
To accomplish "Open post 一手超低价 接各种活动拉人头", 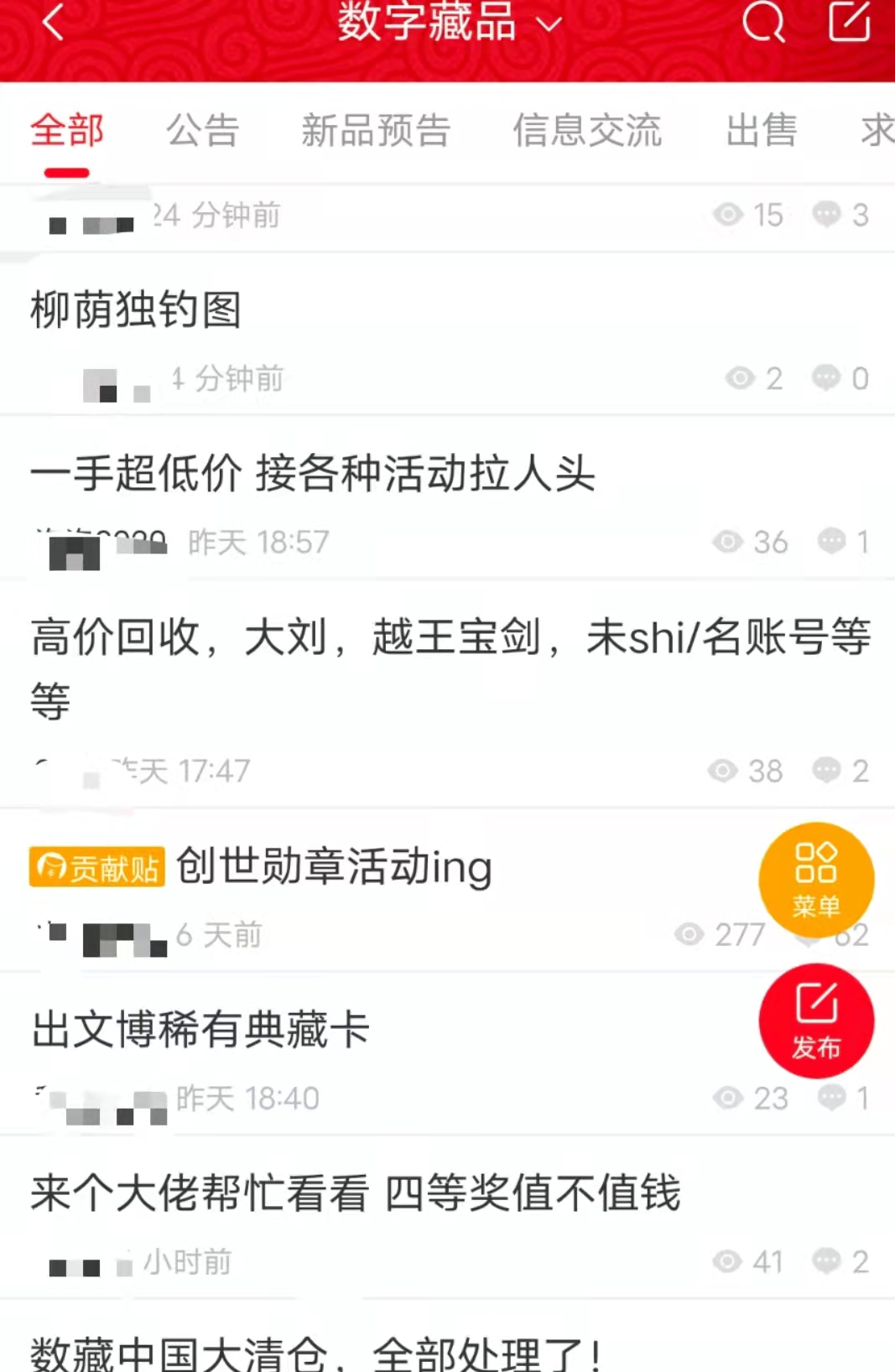I will (313, 473).
